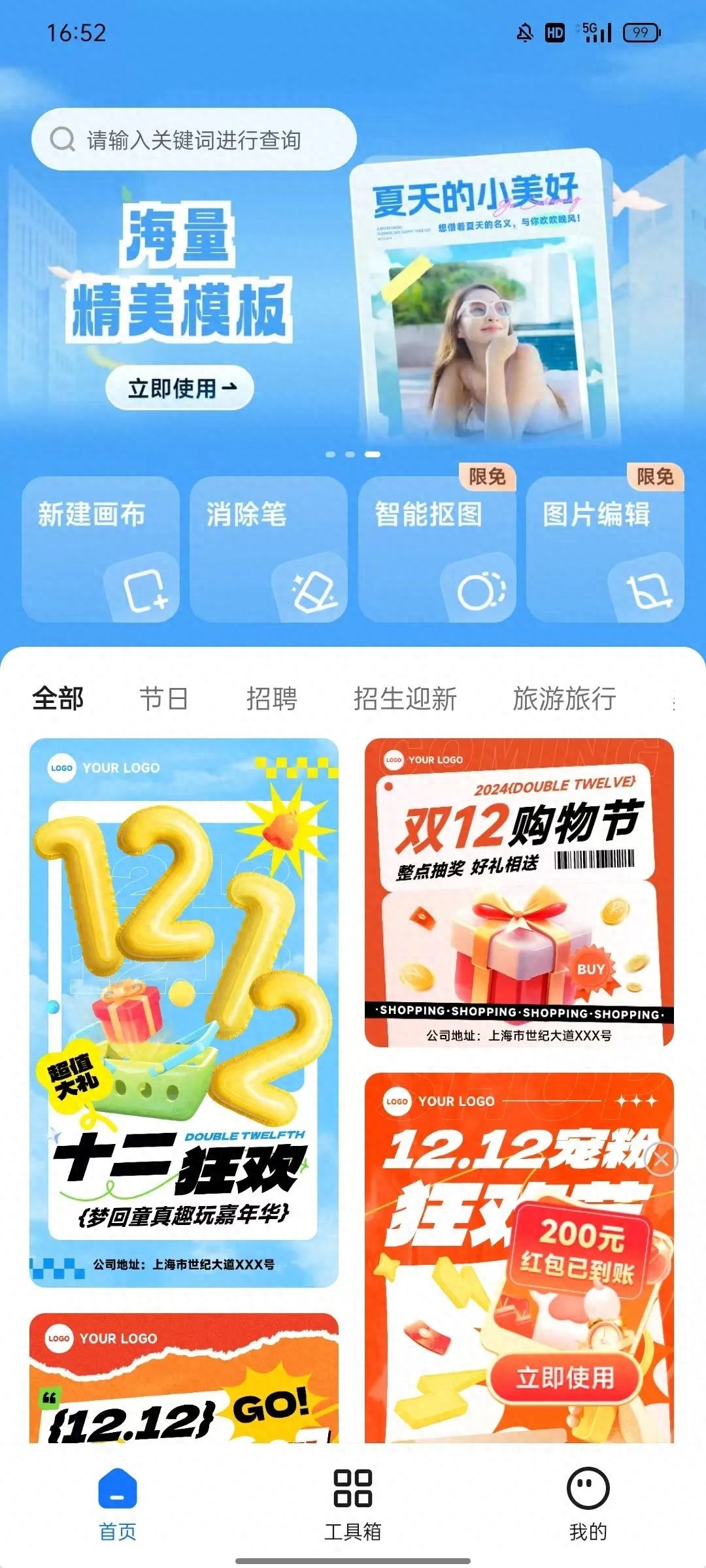Open the 消除笔 eraser tool
This screenshot has height=1568, width=706.
(x=268, y=549)
